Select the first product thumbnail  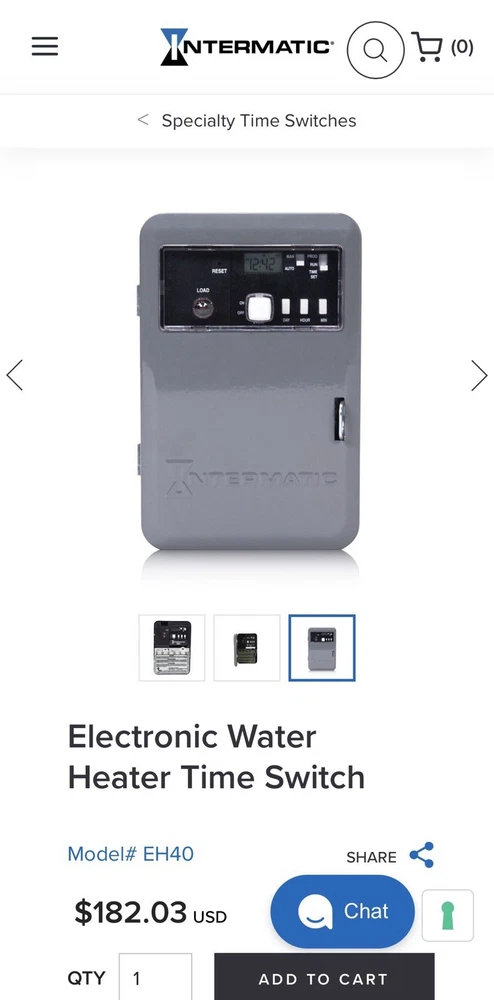[x=172, y=647]
